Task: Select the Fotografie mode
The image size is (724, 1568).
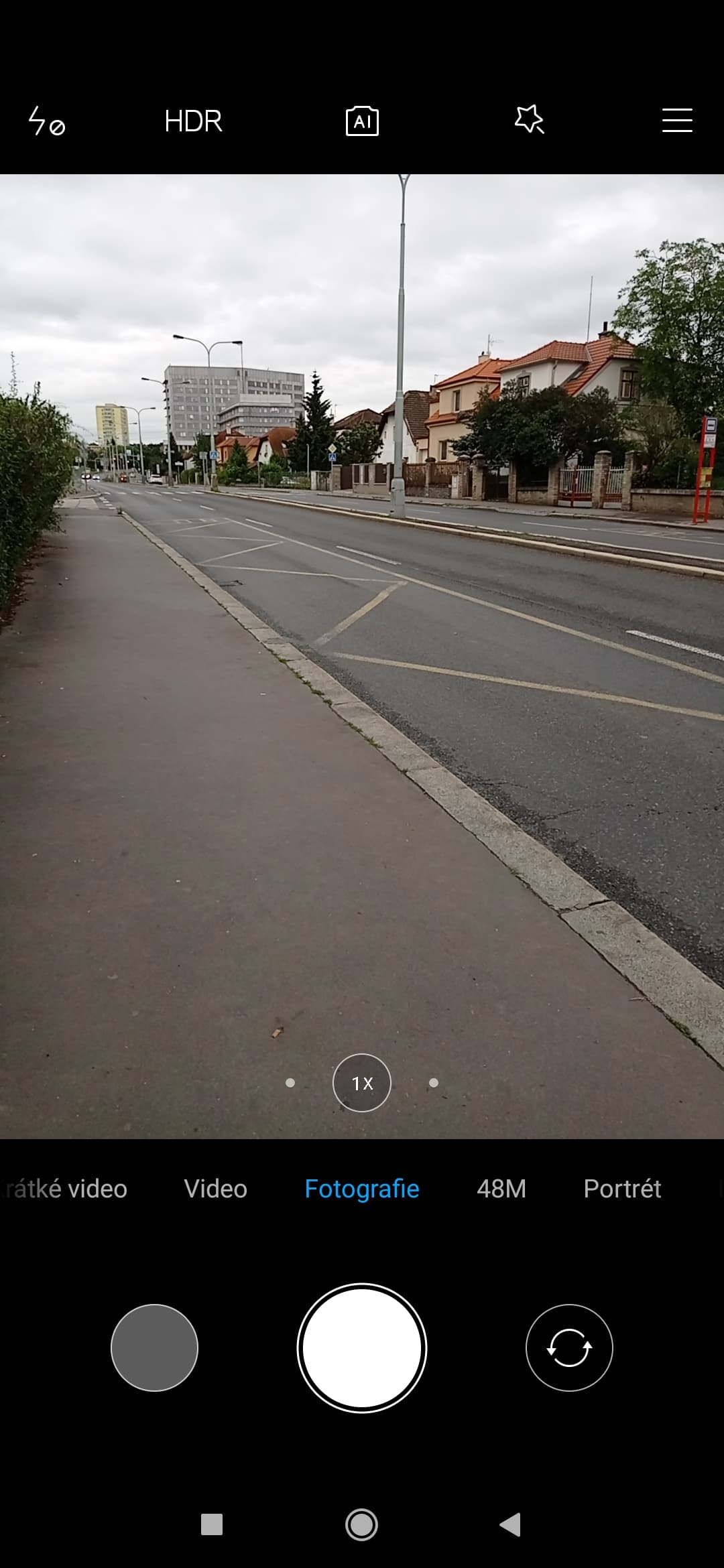Action: 362,1189
